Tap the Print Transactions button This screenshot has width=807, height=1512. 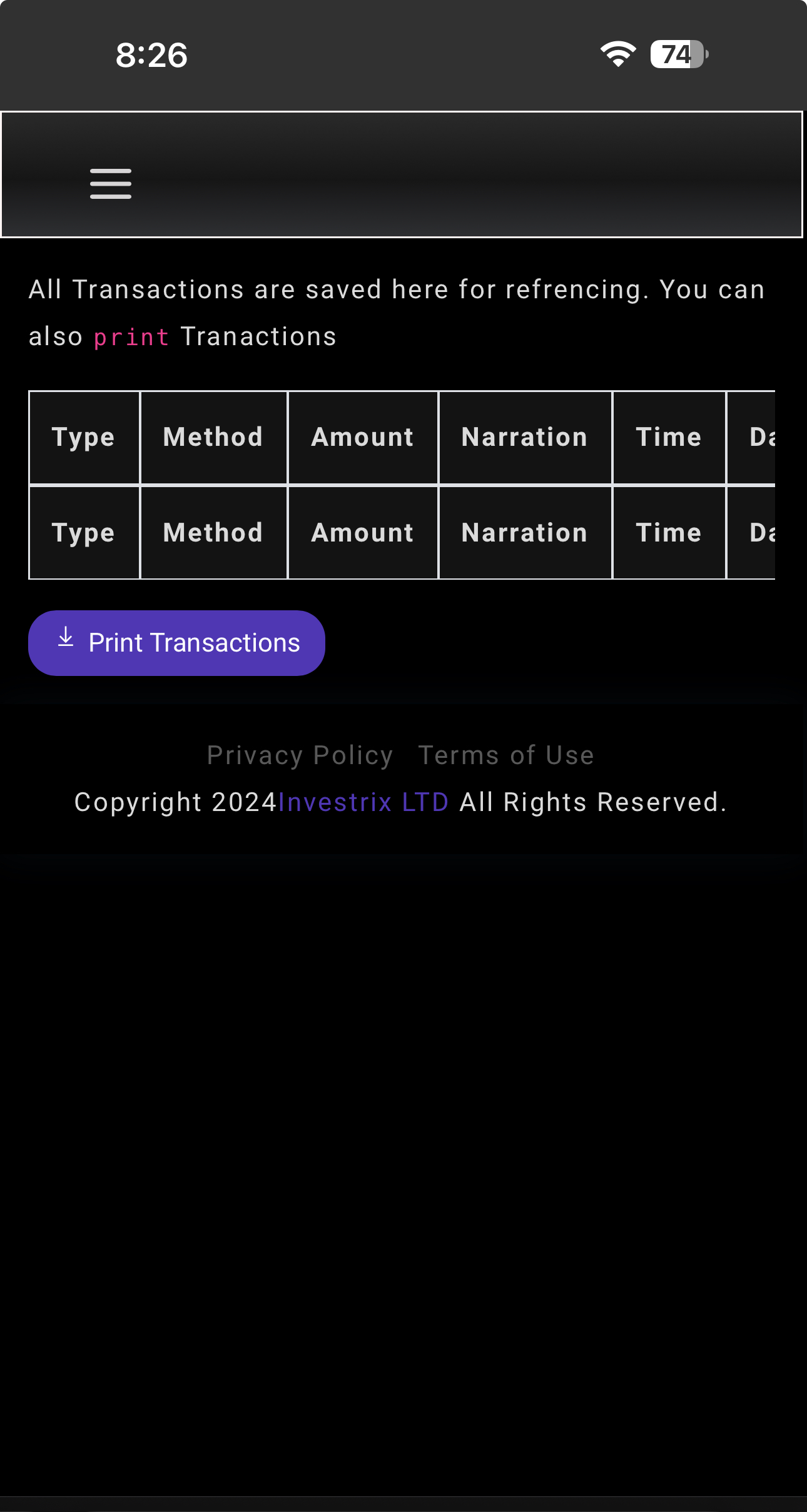[x=176, y=643]
